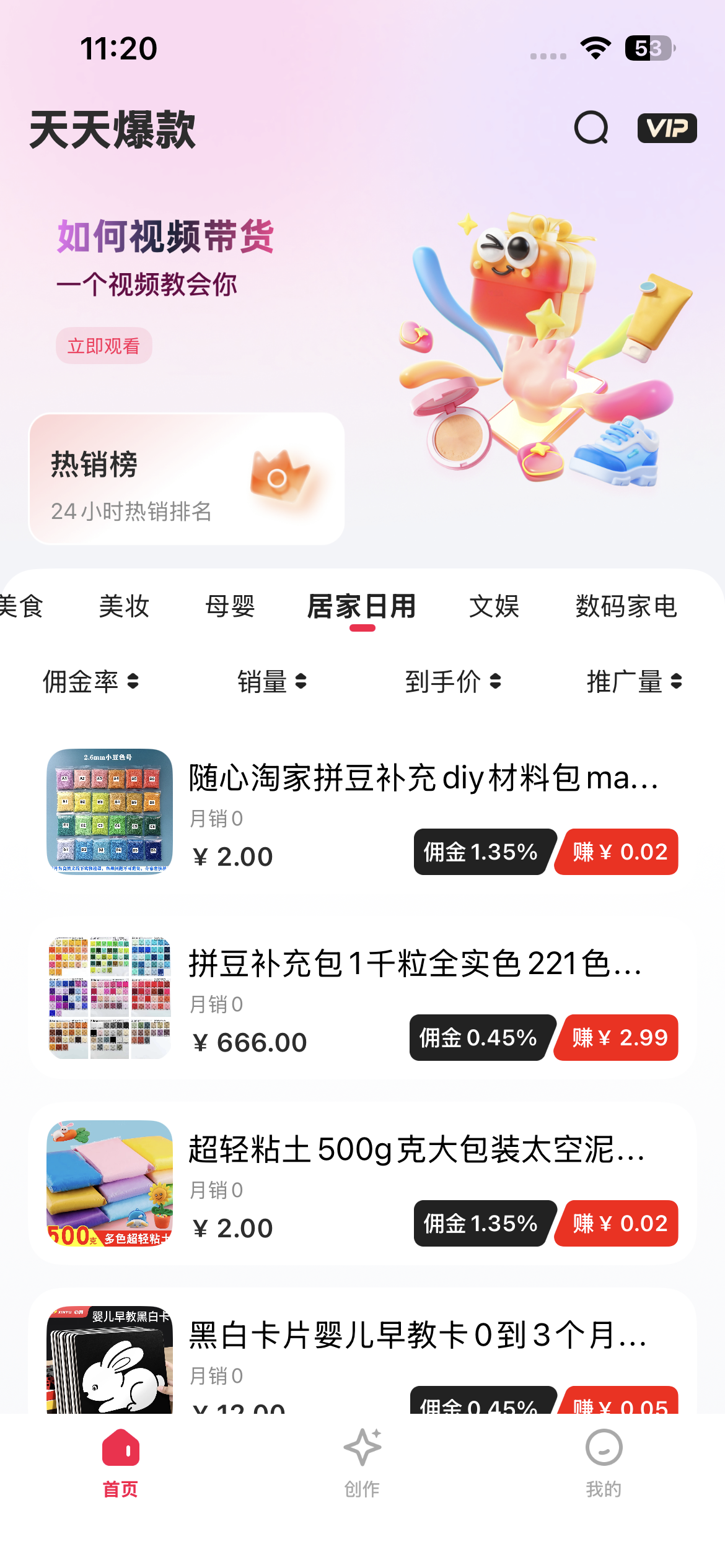This screenshot has height=1568, width=725.
Task: Select the 居家日用 category tab
Action: click(362, 606)
